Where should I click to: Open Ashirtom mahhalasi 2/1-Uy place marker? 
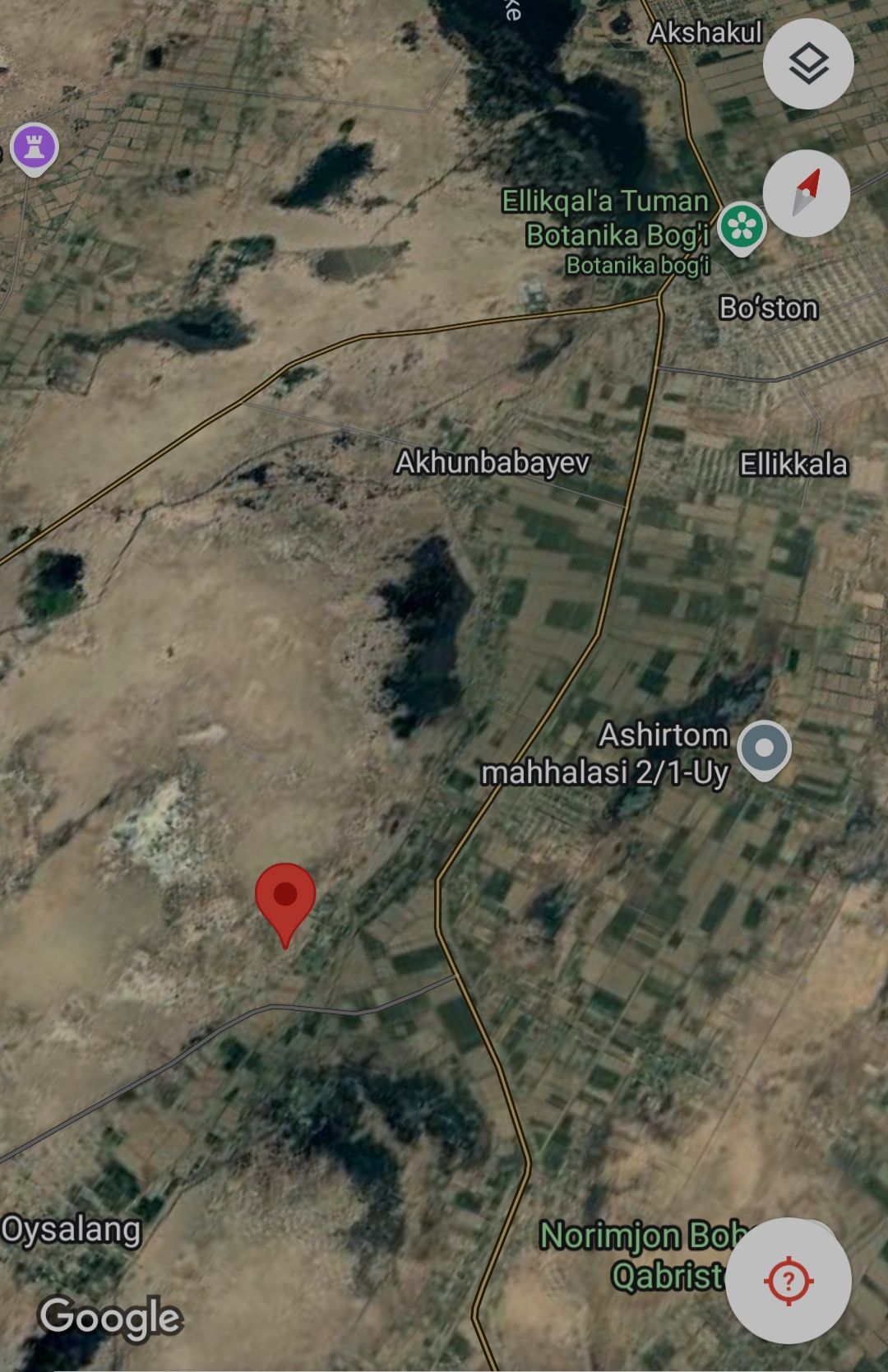[x=764, y=749]
